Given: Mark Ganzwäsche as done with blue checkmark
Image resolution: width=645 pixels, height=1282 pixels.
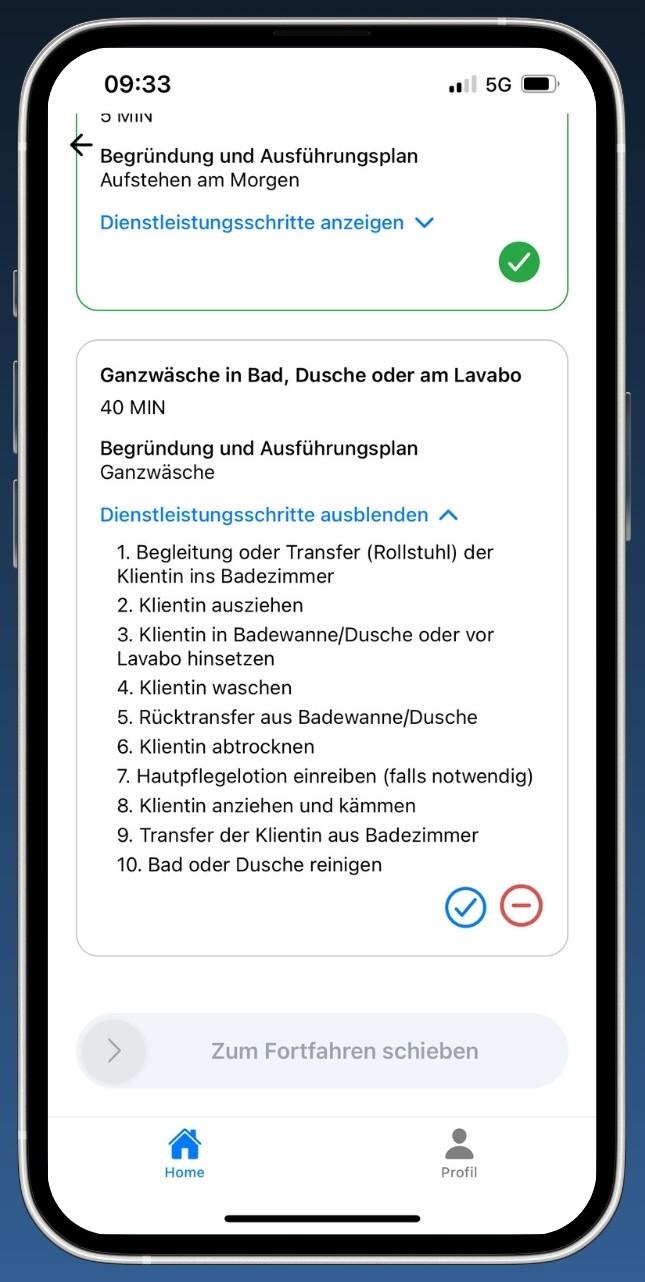Looking at the screenshot, I should tap(466, 907).
